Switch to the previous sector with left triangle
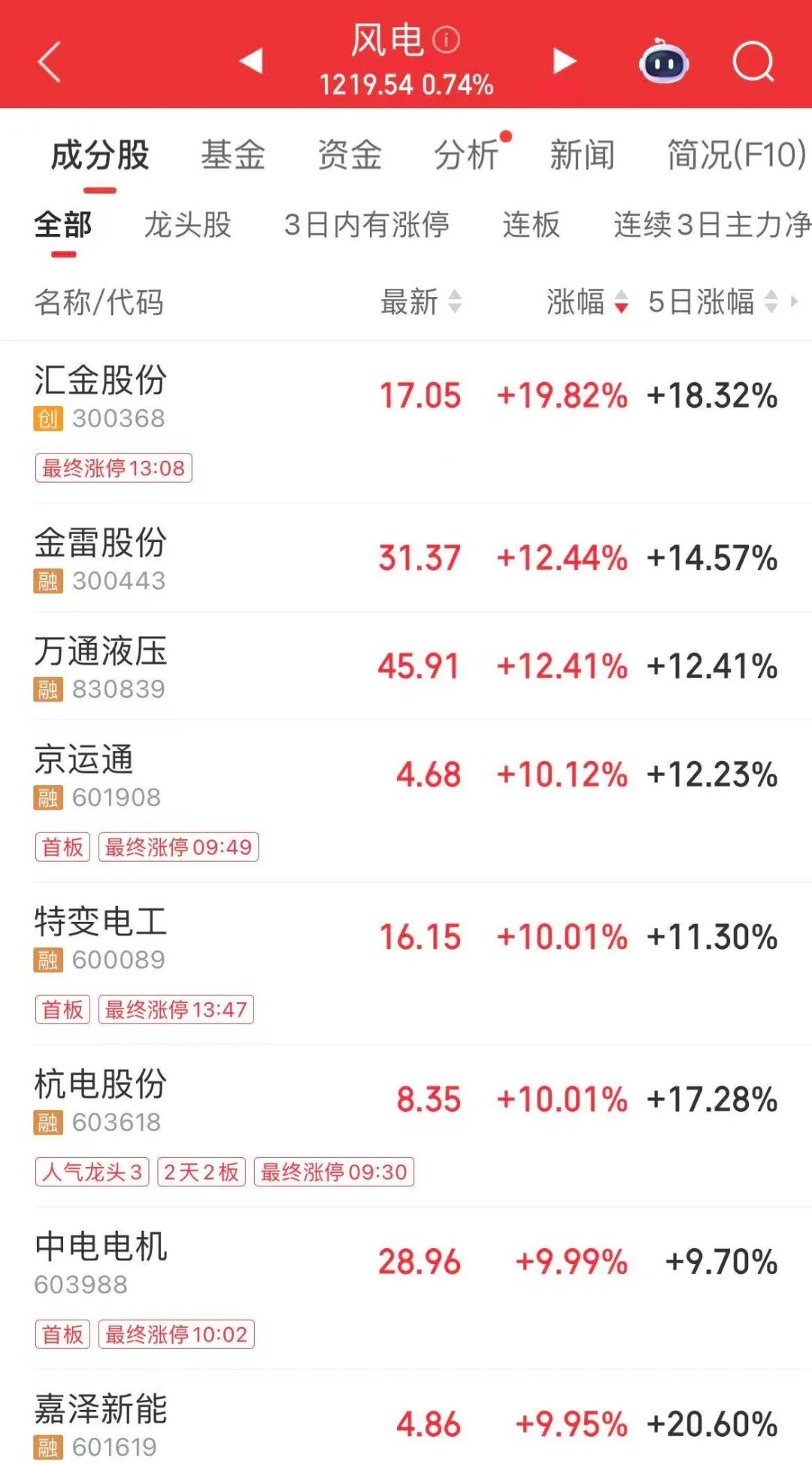The image size is (812, 1464). point(251,61)
